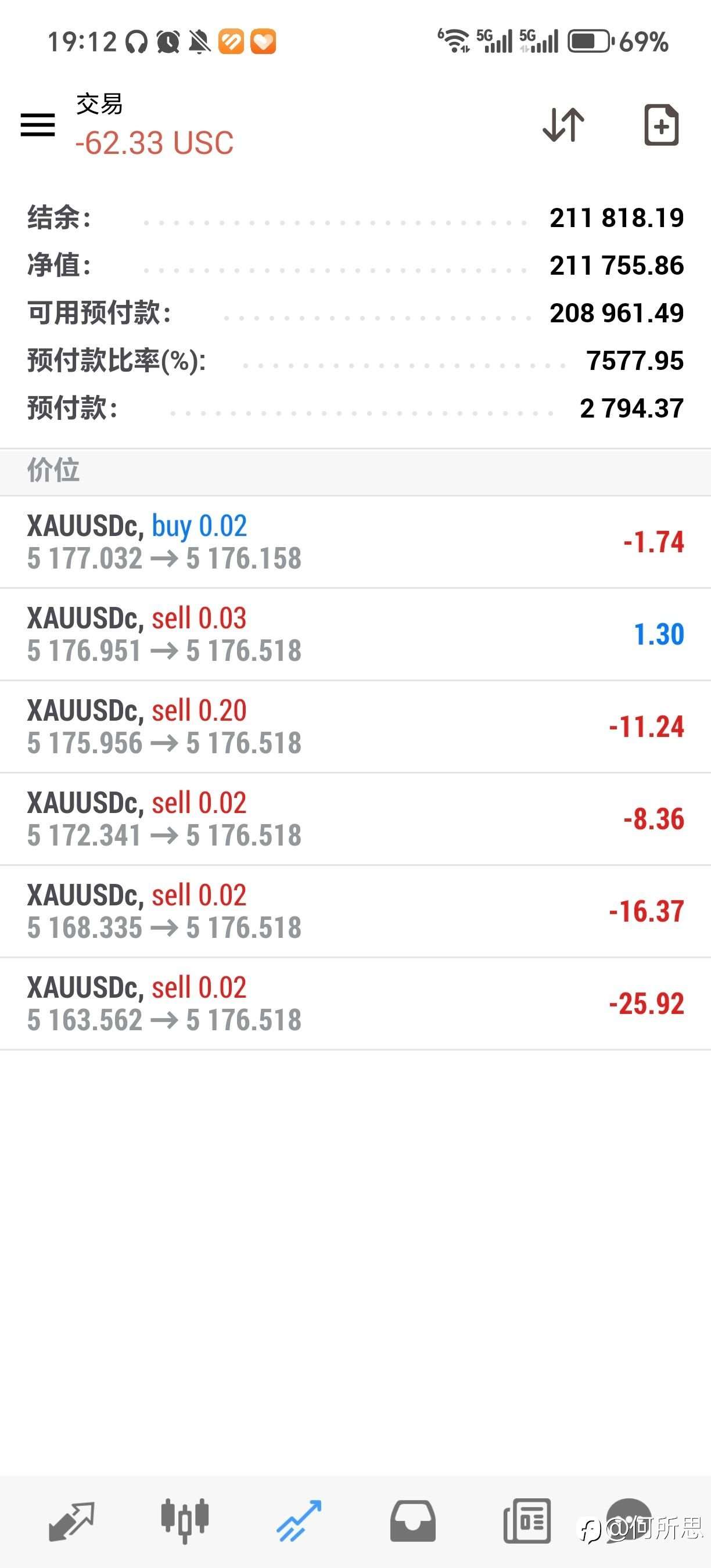Viewport: 711px width, 1568px height.
Task: Select the XAUUSDc sell 0.03 profitable trade
Action: point(355,633)
